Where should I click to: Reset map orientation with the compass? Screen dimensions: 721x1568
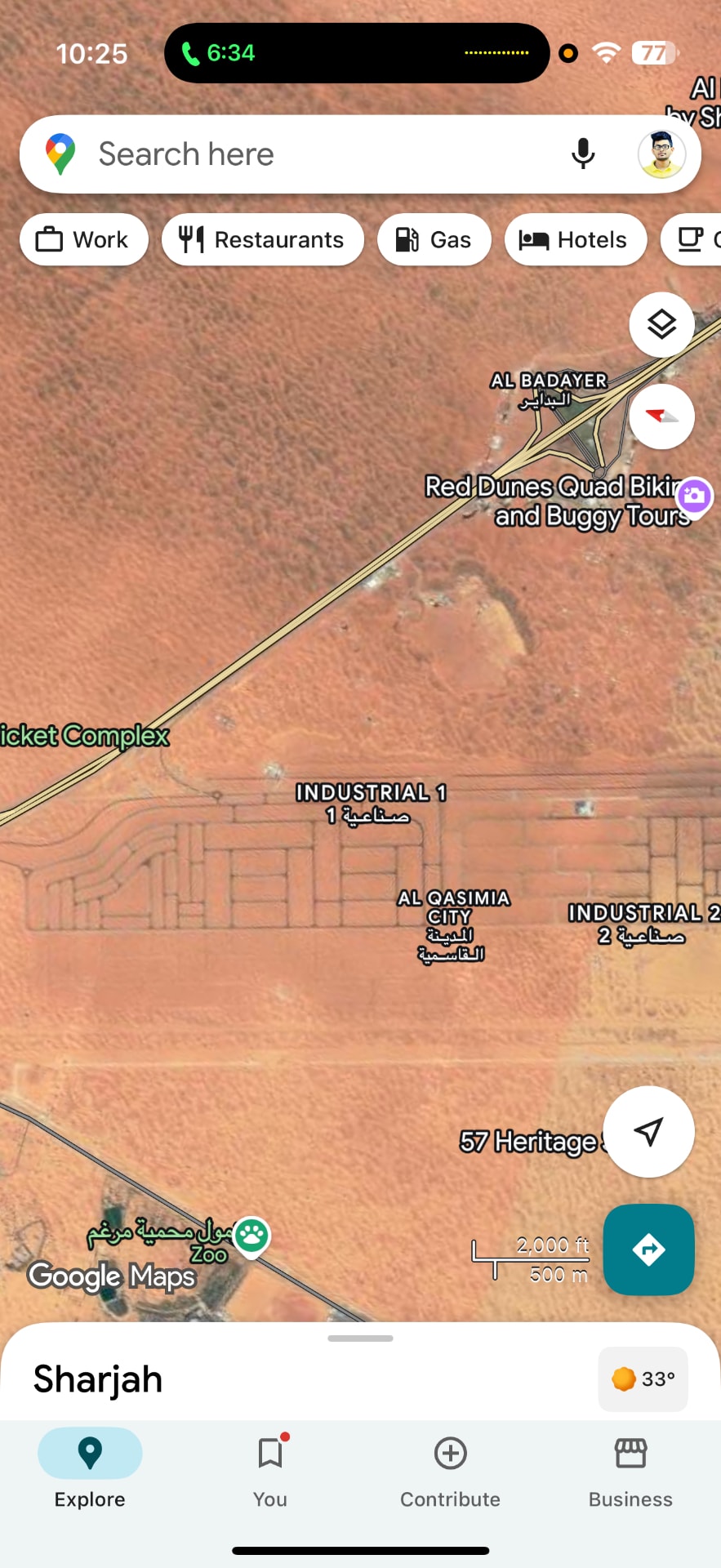coord(661,416)
